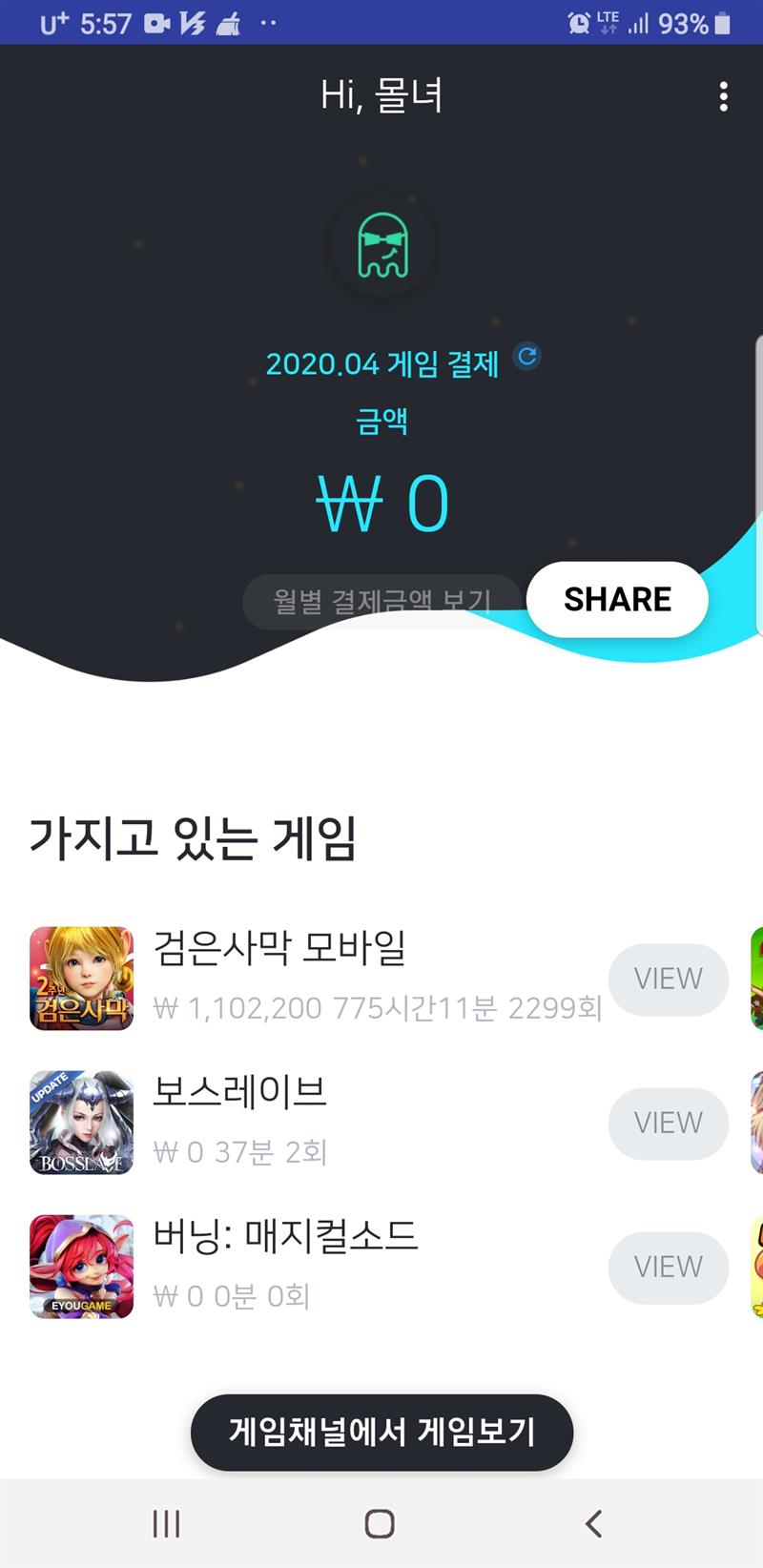This screenshot has height=1568, width=763.
Task: Refresh the 2020.04 game payment amount
Action: click(527, 357)
